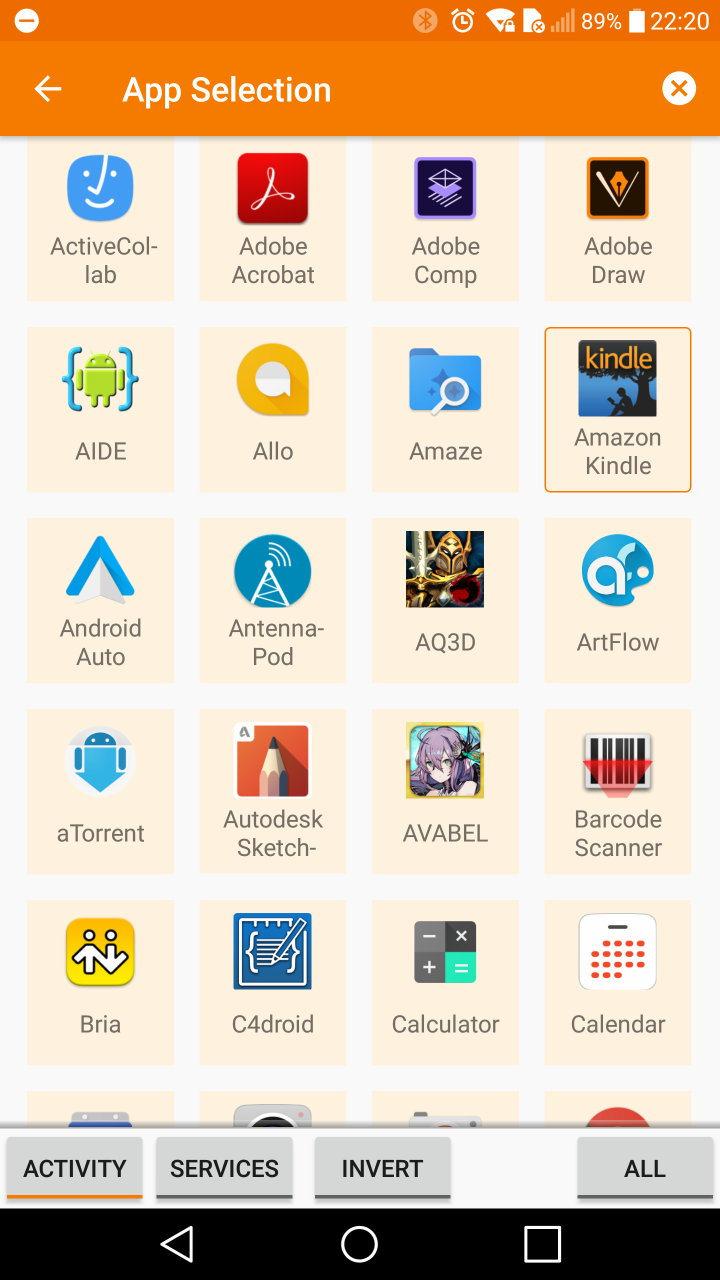Viewport: 720px width, 1280px height.
Task: Tap the All button
Action: coord(644,1168)
